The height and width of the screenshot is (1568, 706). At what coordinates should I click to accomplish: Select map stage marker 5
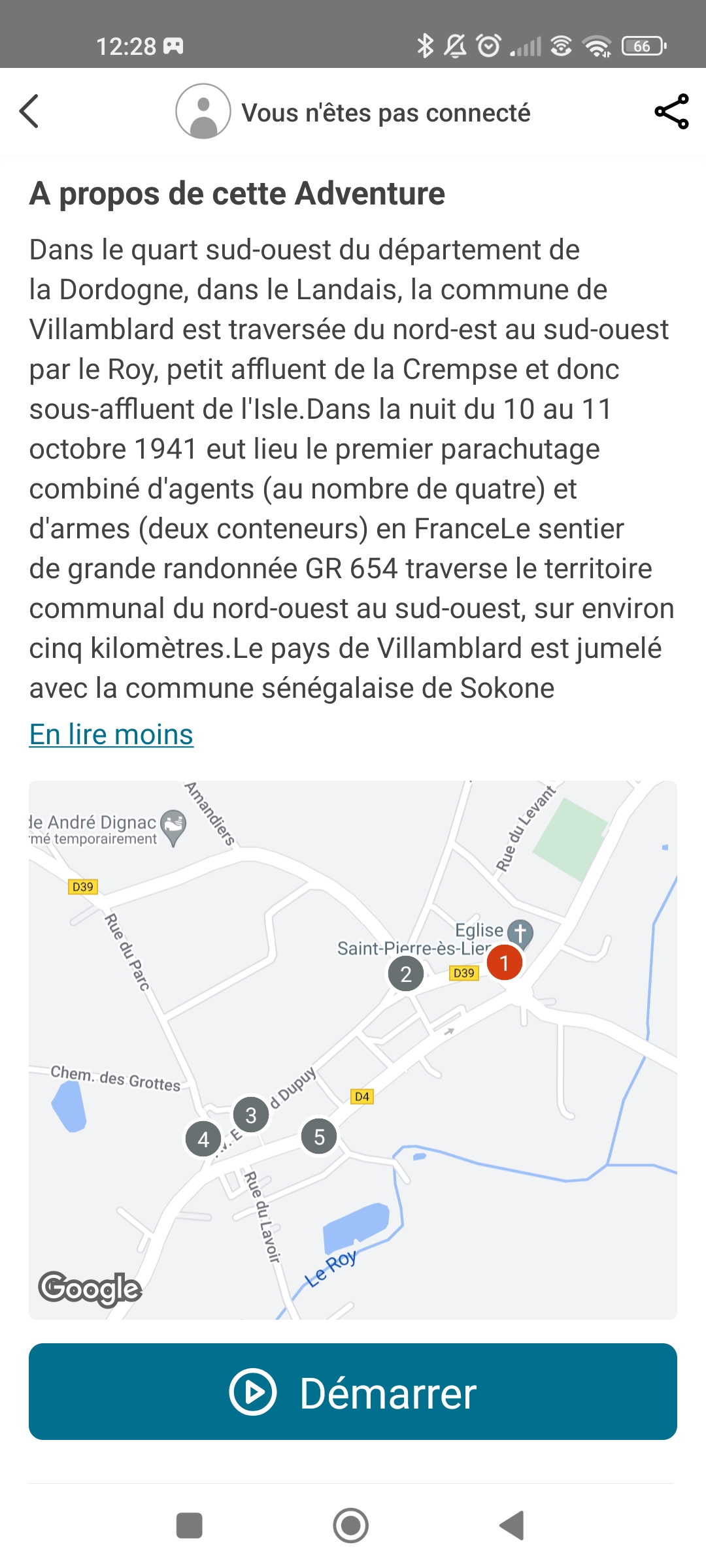[x=319, y=1136]
